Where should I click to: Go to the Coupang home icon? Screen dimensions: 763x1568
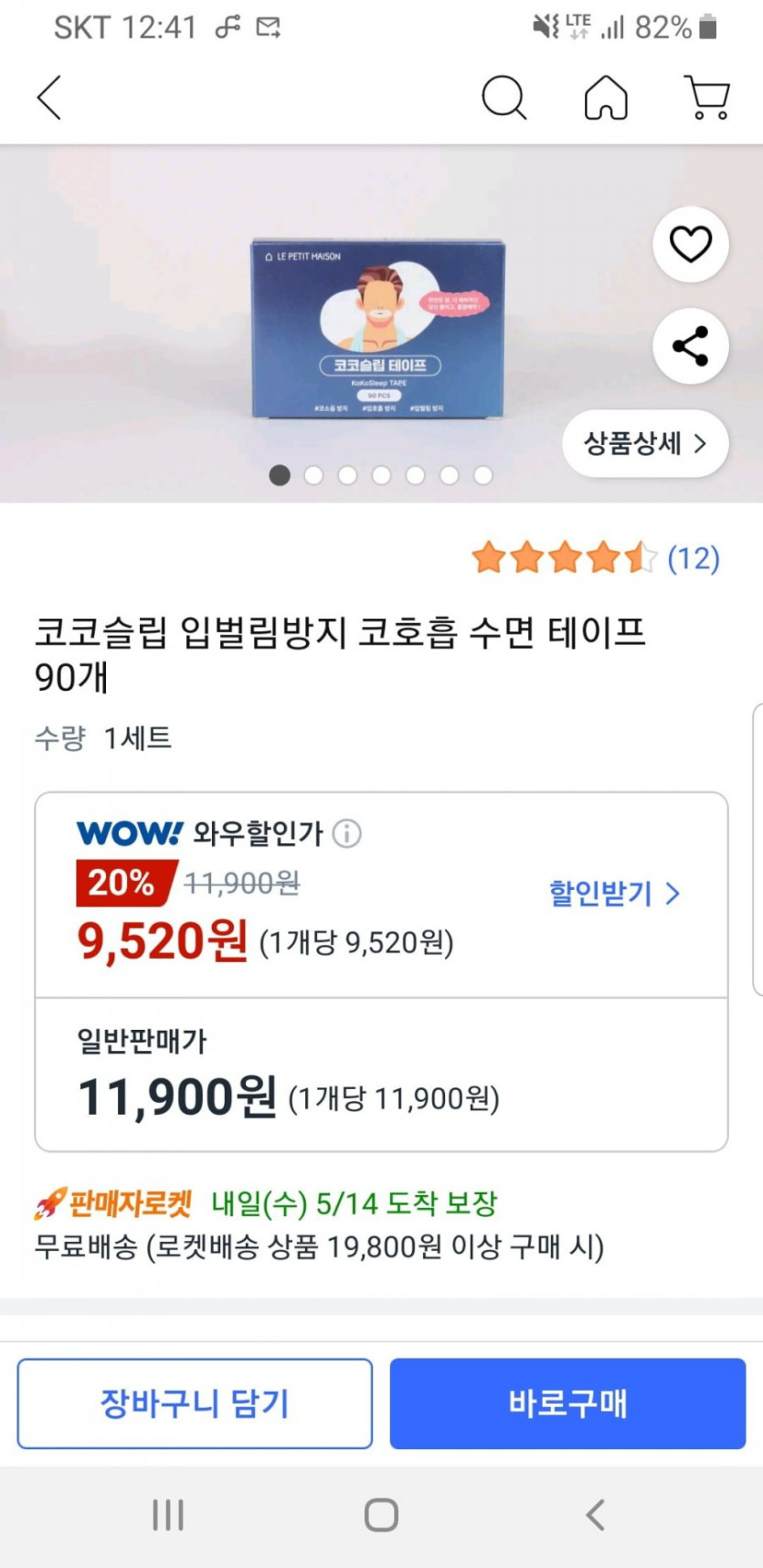[x=606, y=98]
